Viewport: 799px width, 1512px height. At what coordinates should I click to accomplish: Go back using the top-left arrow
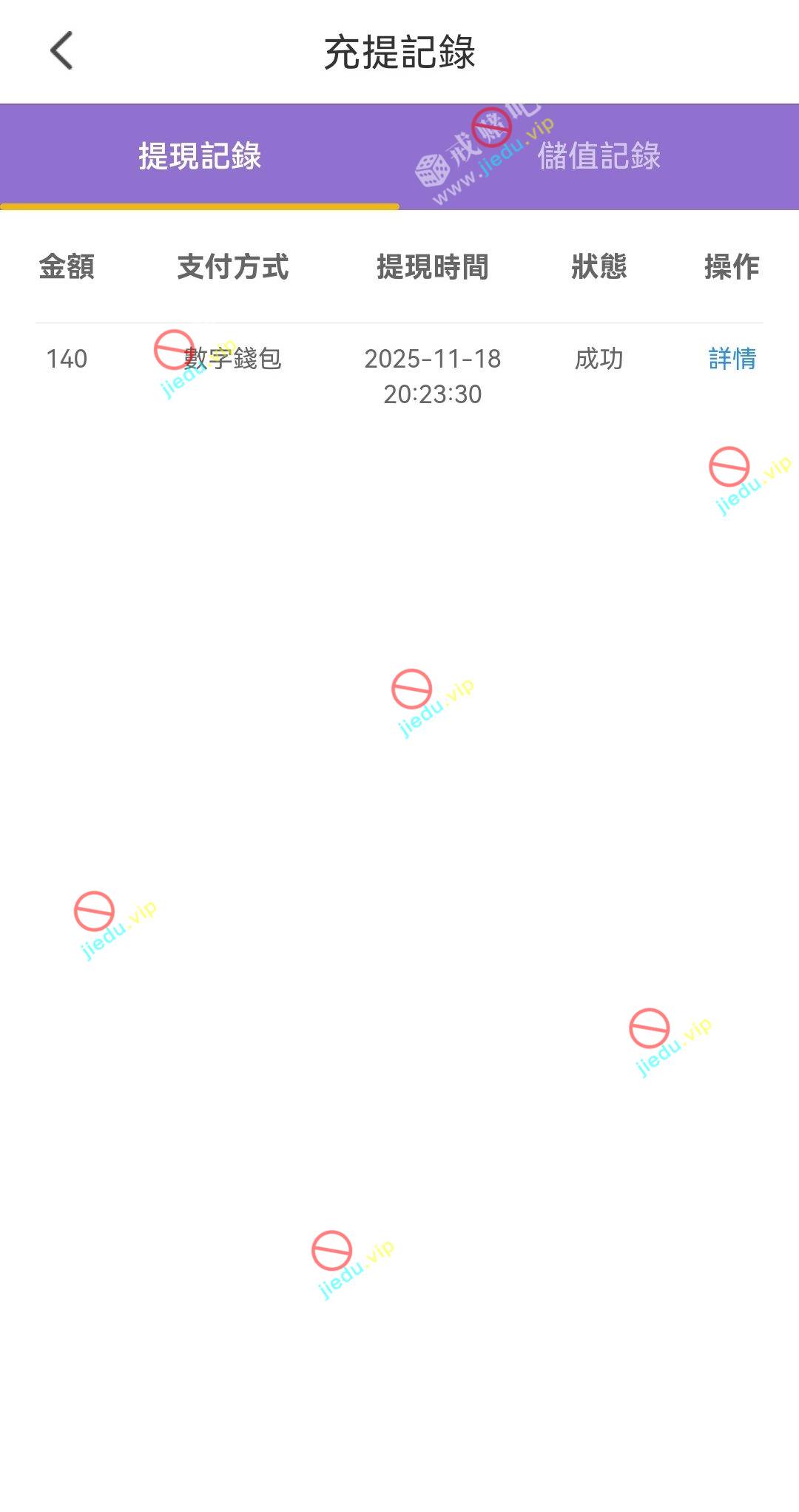61,51
